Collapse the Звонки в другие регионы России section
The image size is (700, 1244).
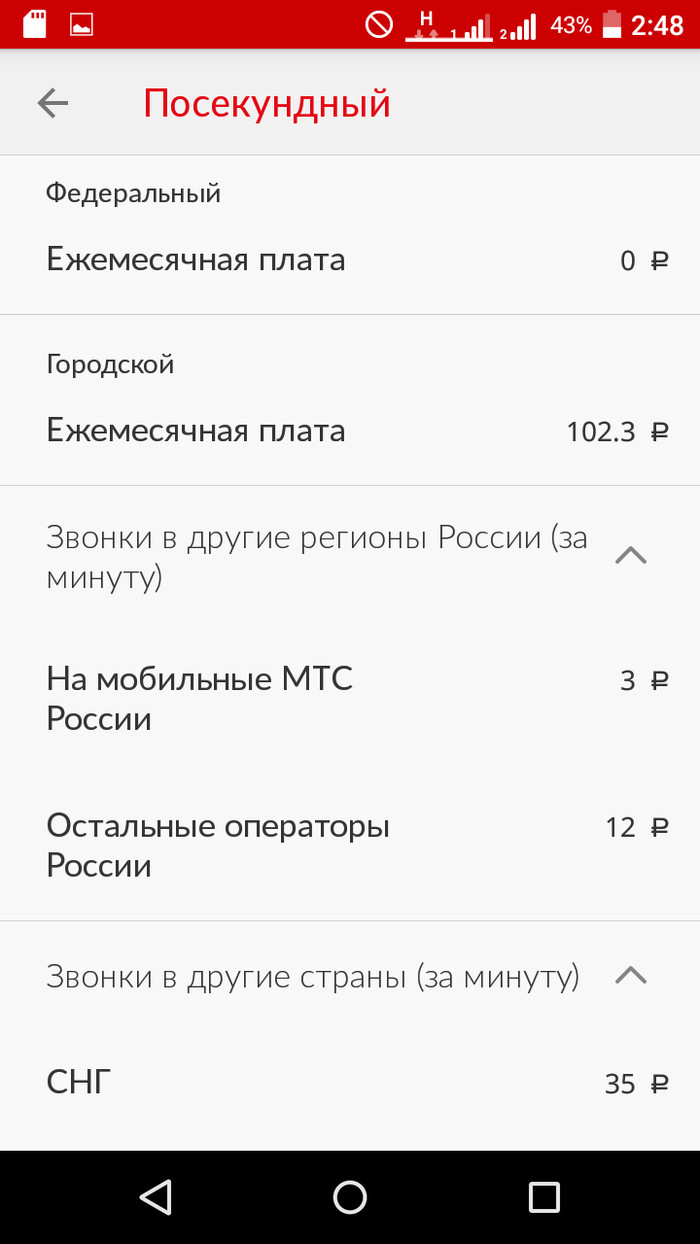tap(631, 556)
